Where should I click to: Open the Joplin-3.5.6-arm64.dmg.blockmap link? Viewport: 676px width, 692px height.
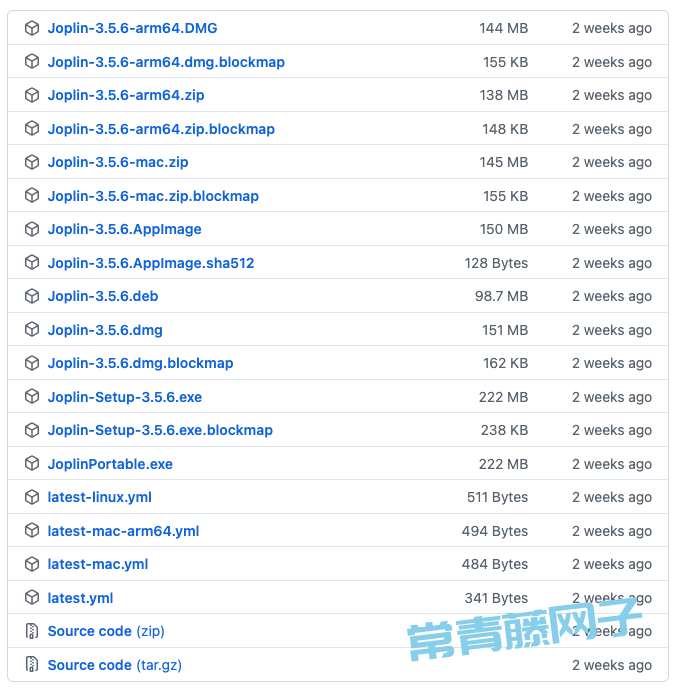tap(166, 62)
